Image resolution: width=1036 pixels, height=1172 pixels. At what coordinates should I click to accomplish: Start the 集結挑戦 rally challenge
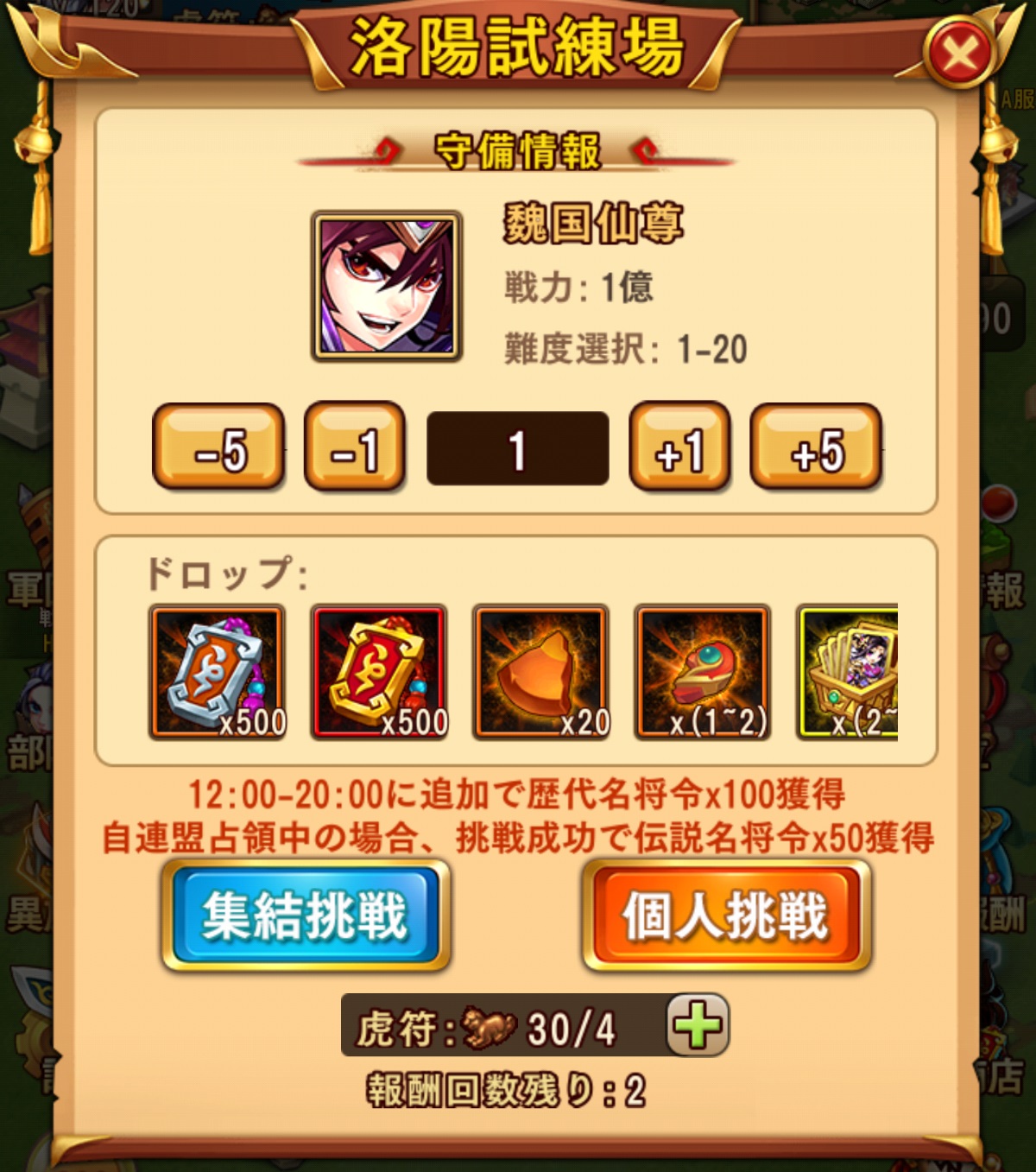coord(306,915)
